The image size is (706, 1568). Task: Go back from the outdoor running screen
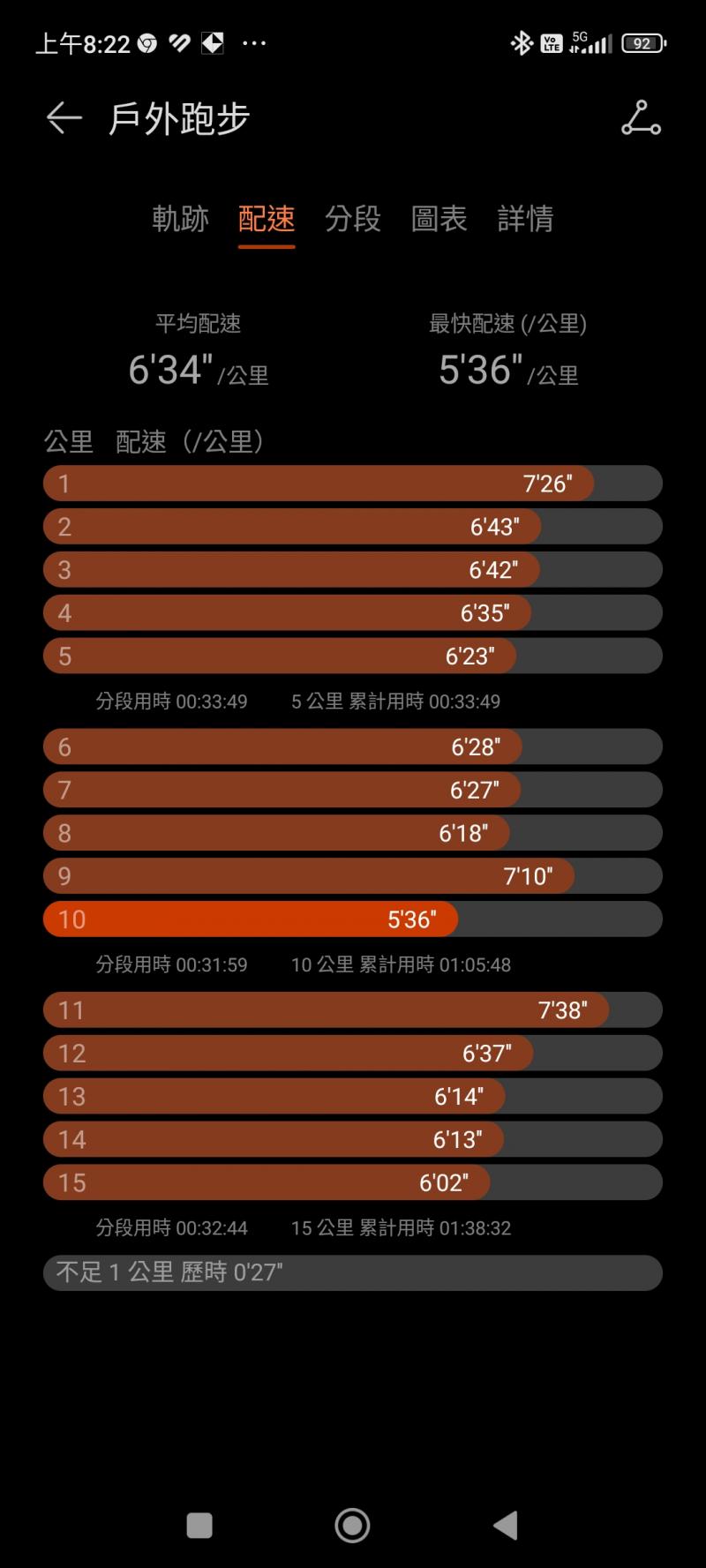point(64,118)
